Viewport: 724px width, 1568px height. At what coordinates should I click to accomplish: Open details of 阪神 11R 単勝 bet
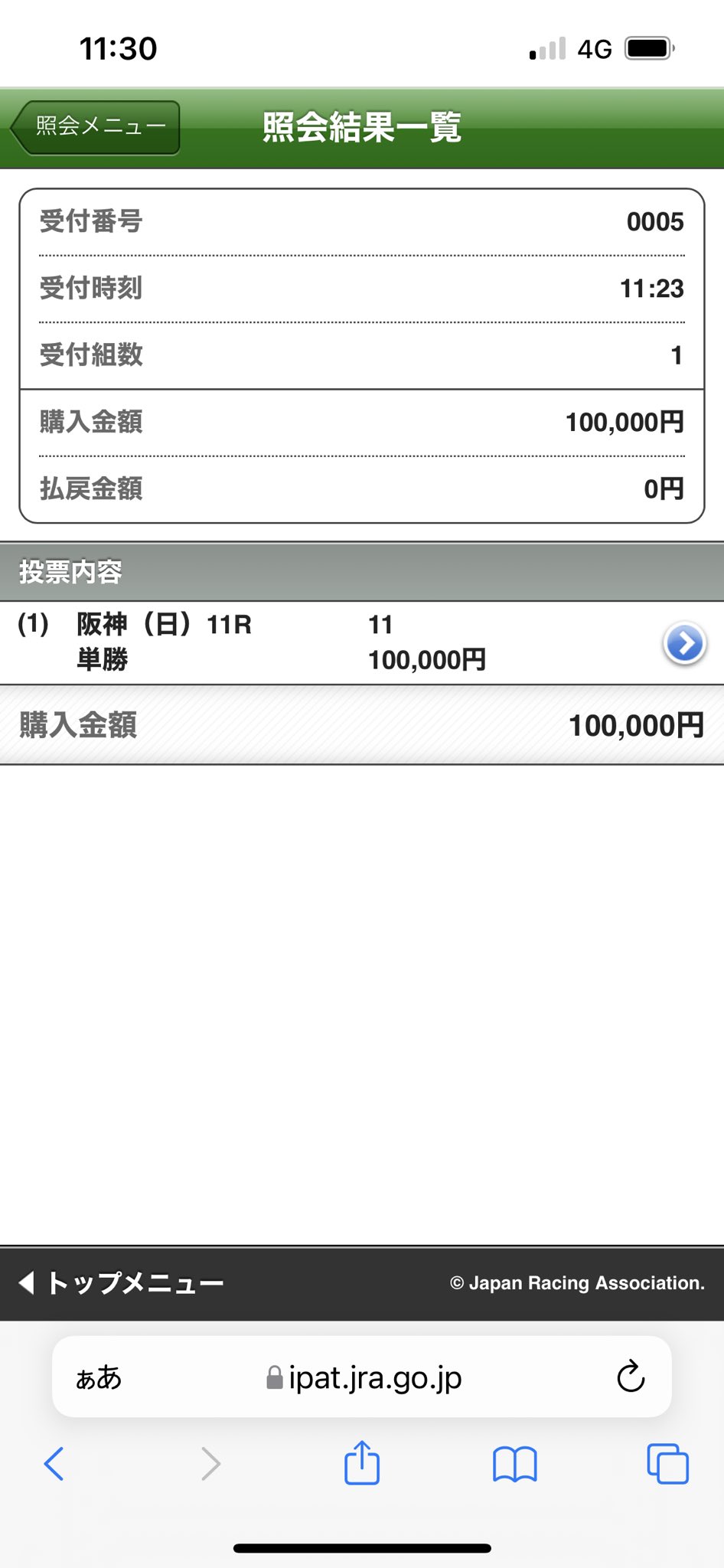click(684, 643)
